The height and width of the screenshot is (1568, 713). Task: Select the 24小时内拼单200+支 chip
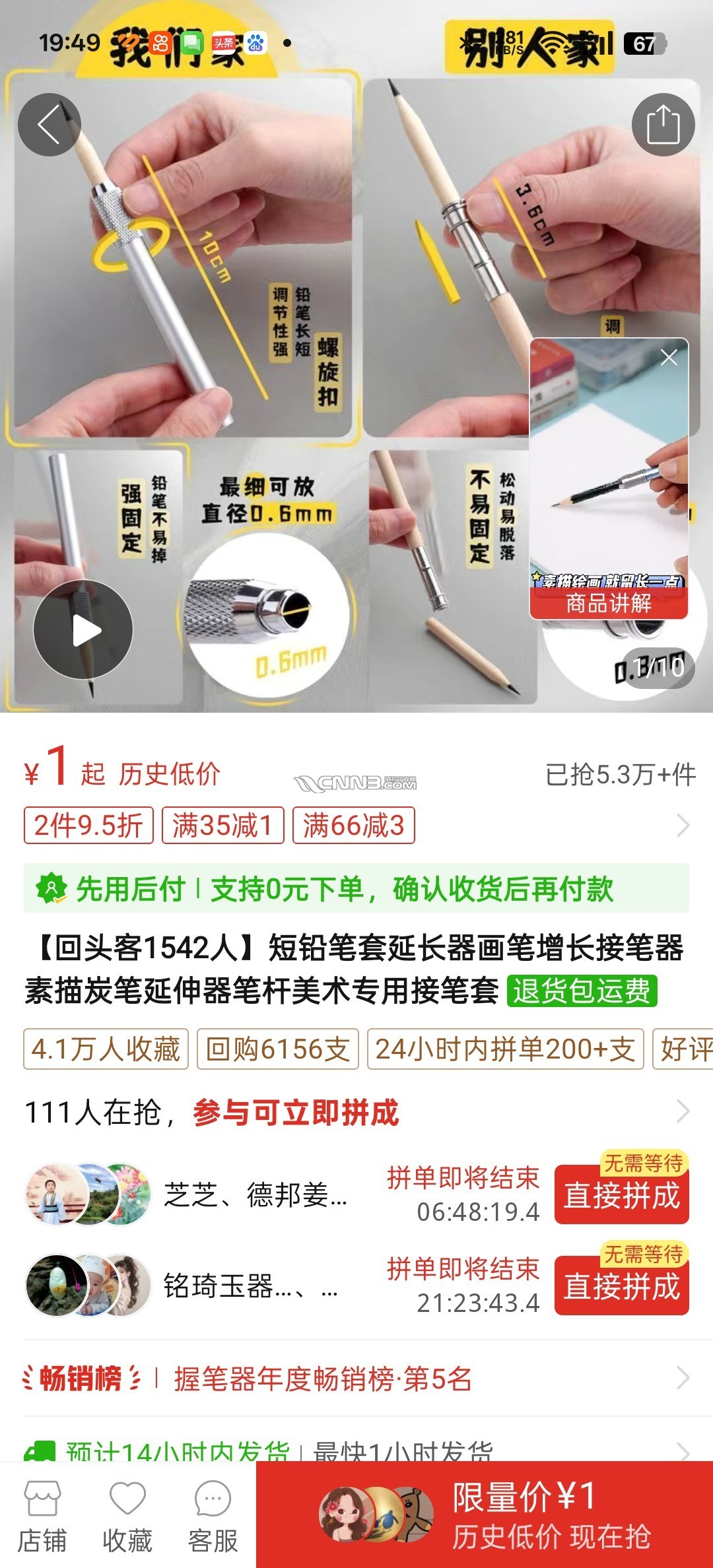coord(505,1049)
